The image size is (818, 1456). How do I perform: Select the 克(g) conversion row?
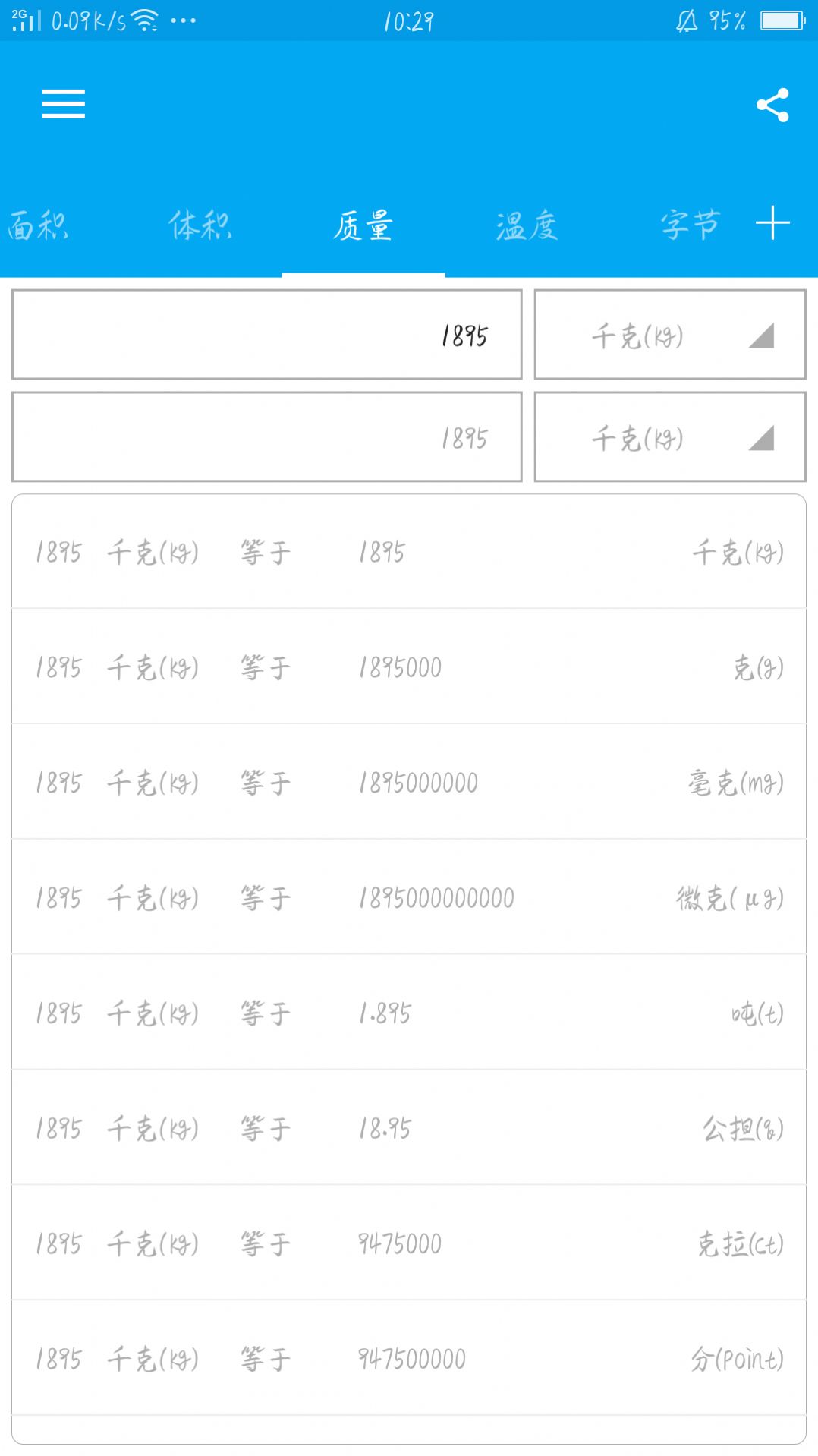point(409,668)
